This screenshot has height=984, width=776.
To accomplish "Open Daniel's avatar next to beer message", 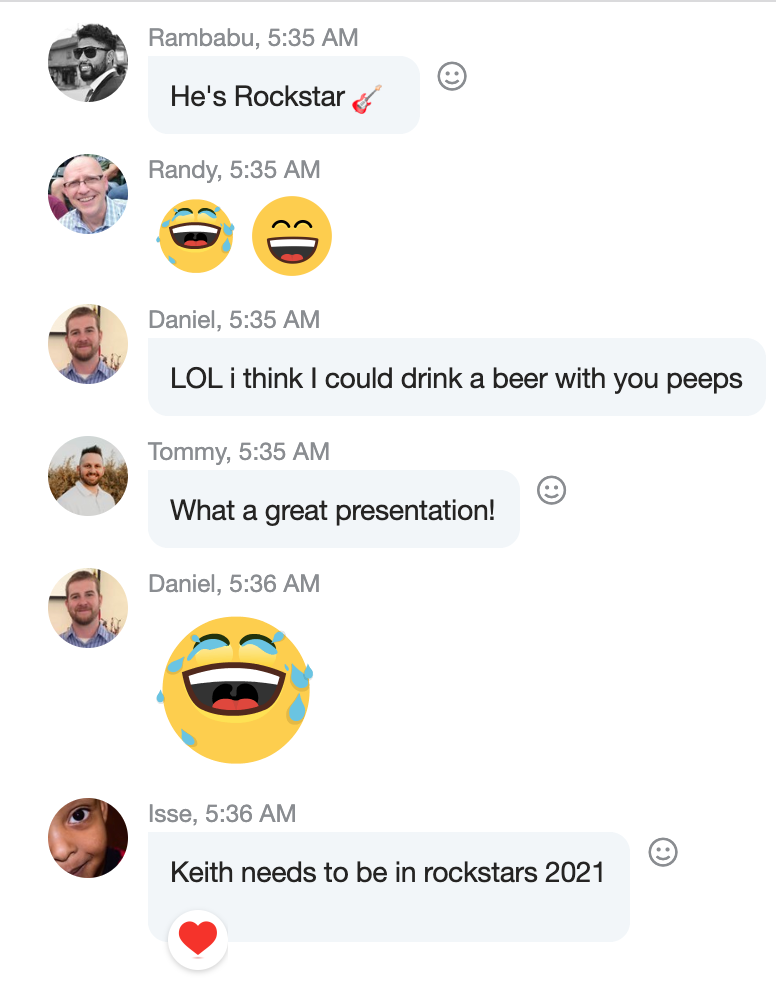I will 88,344.
